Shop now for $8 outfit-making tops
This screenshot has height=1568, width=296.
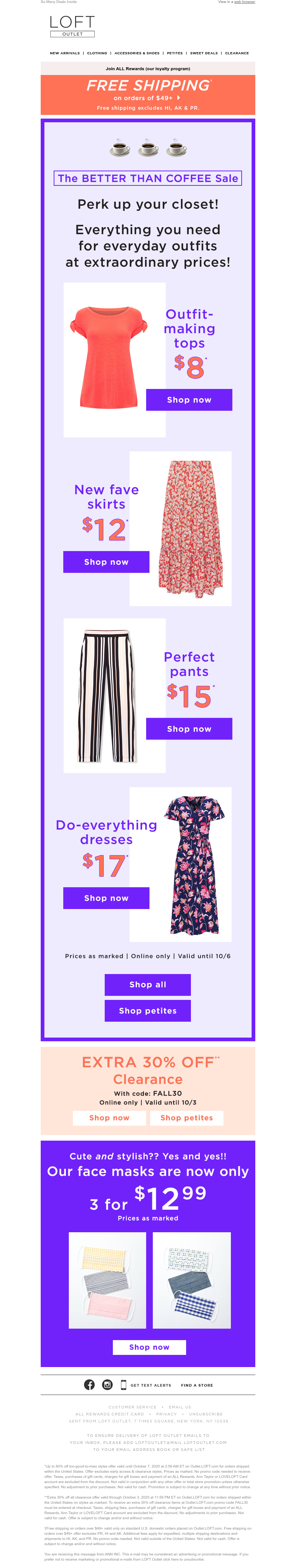pyautogui.click(x=189, y=400)
